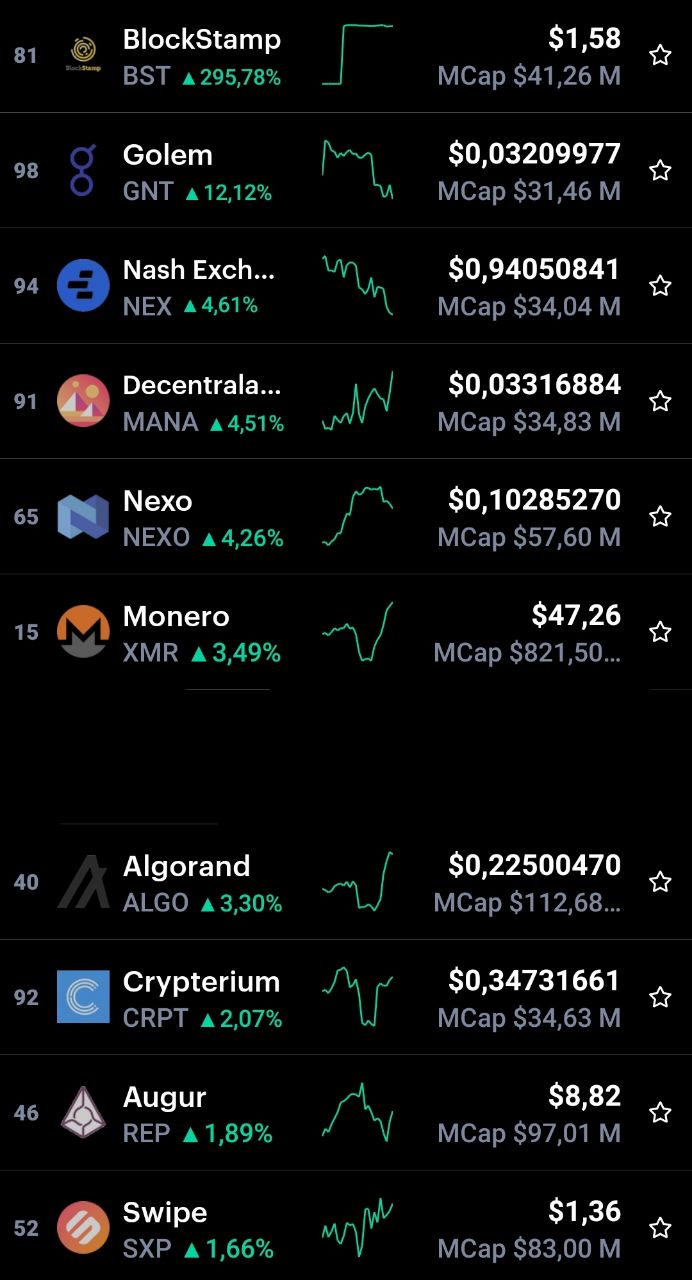View the Nash Exchange NEX row
This screenshot has height=1280, width=692.
tap(346, 286)
